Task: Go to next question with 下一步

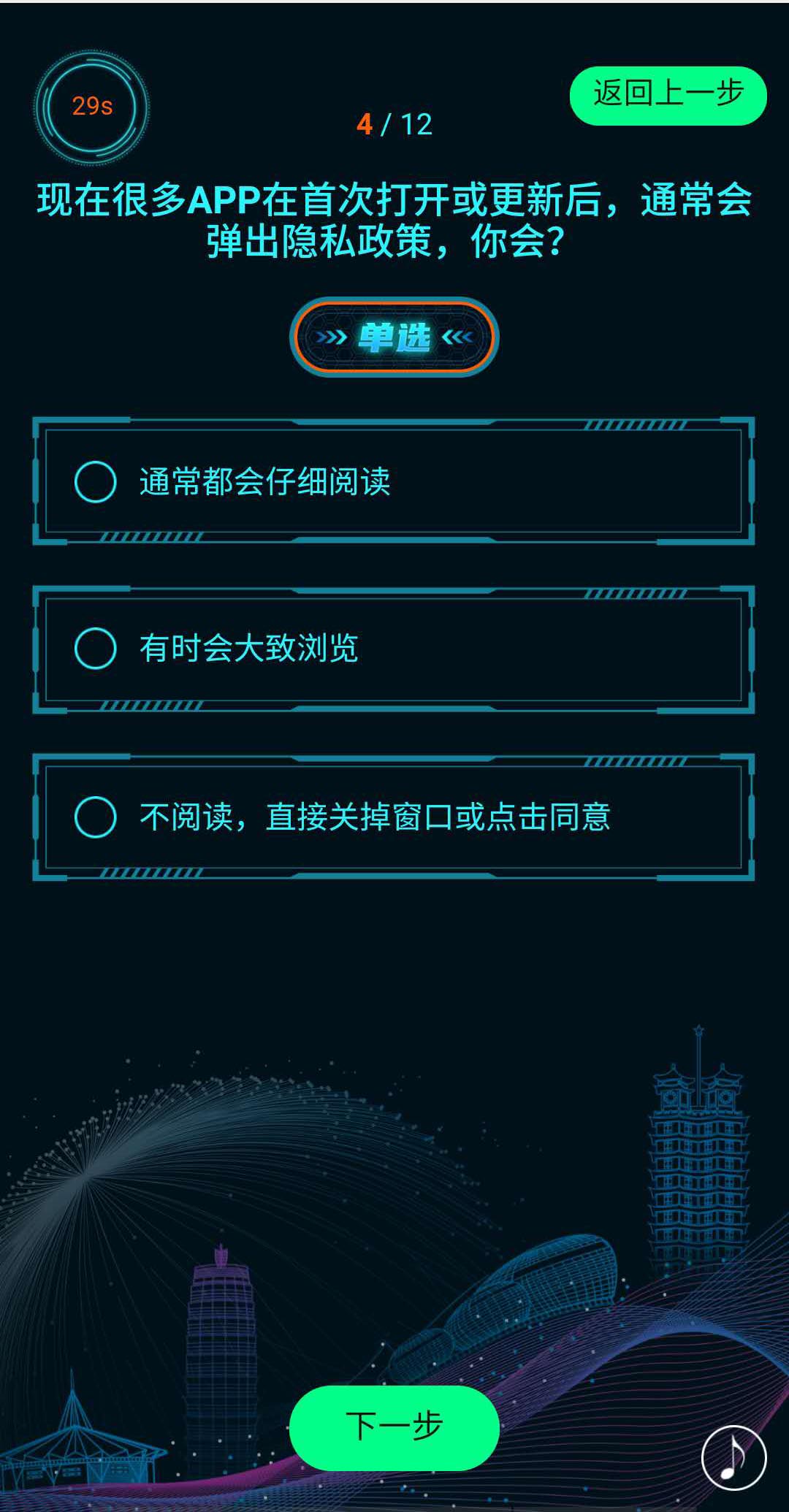Action: [394, 1426]
